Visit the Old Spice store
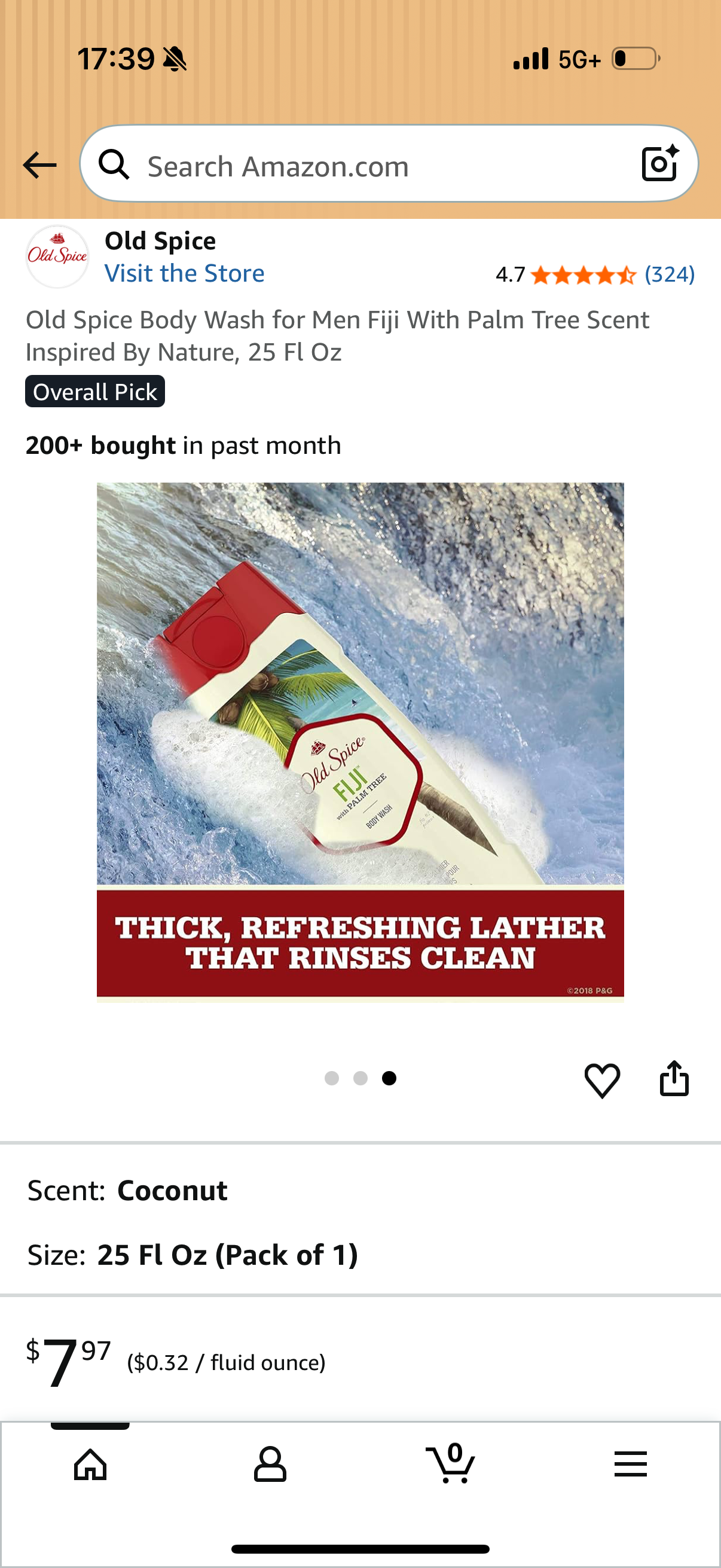 (184, 273)
